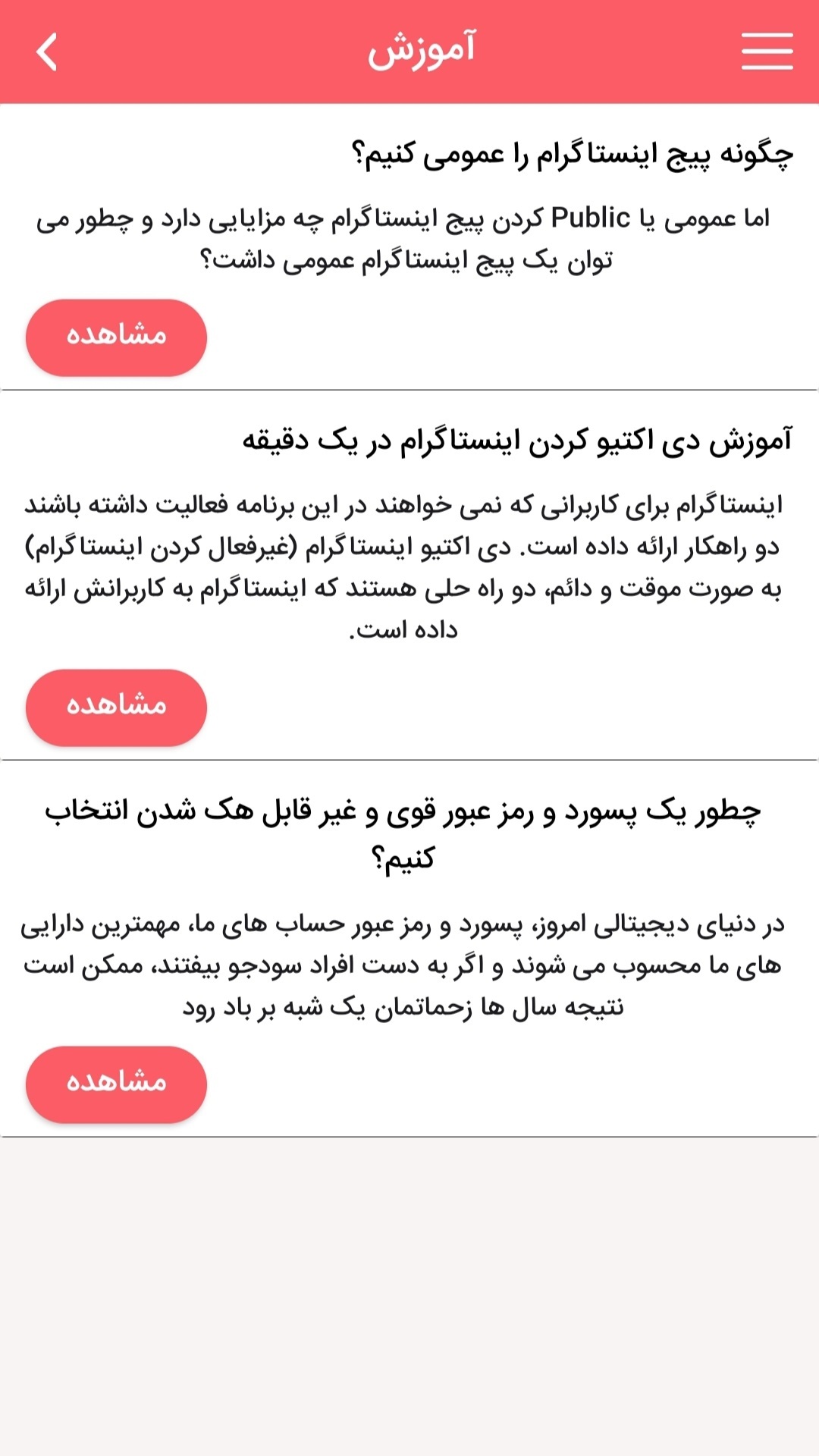View the strong password tutorial

116,1084
